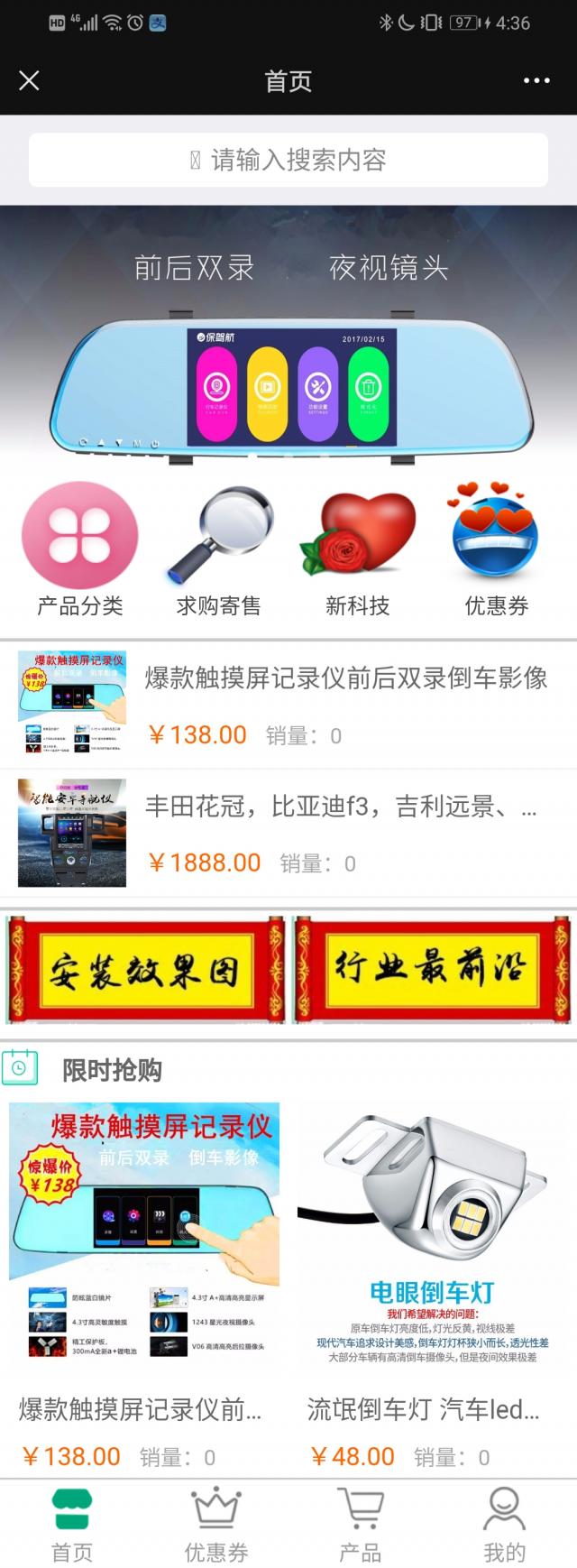This screenshot has width=577, height=1568.
Task: View the 安装效果图 banner
Action: 145,970
